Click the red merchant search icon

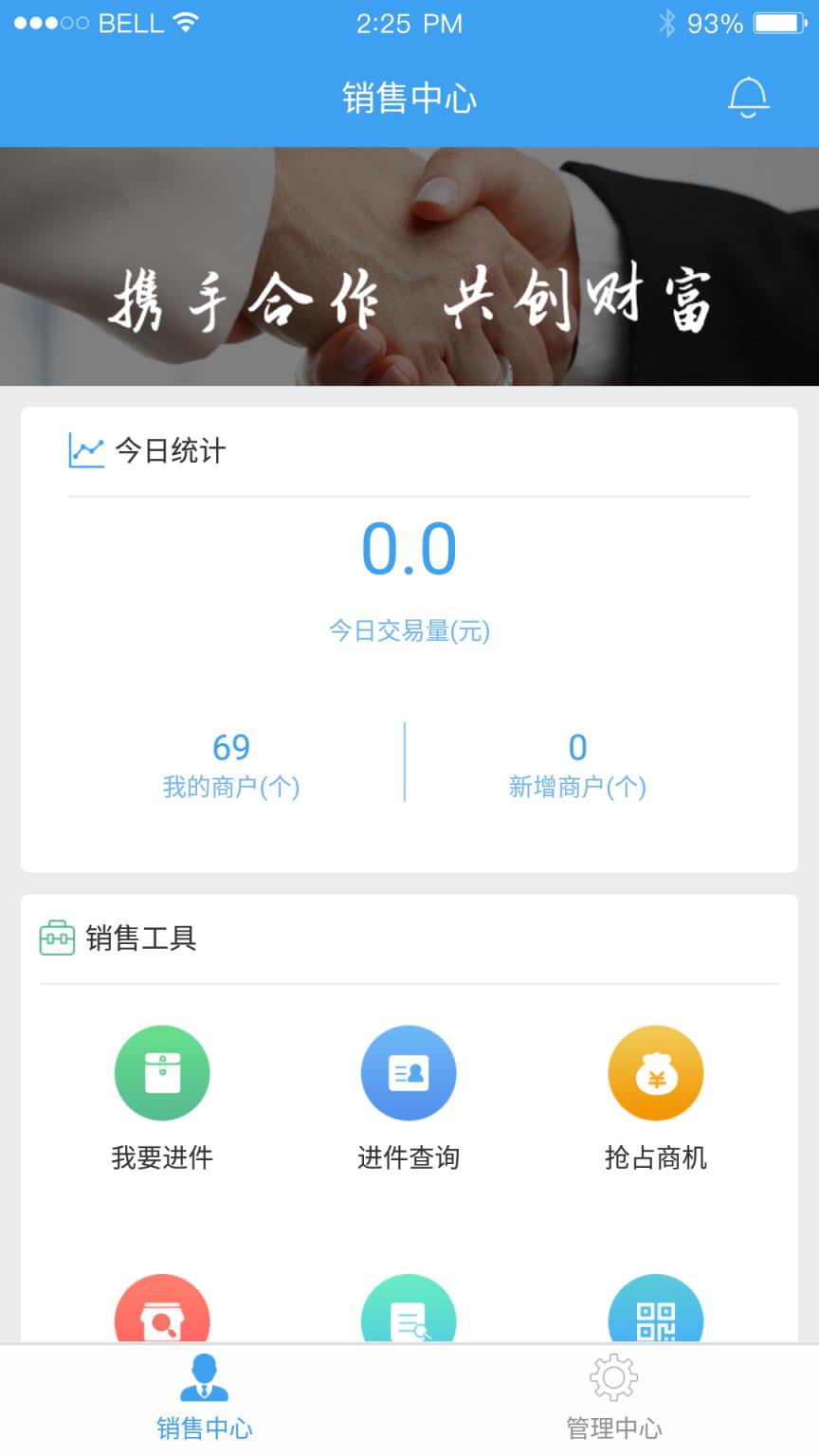162,1316
